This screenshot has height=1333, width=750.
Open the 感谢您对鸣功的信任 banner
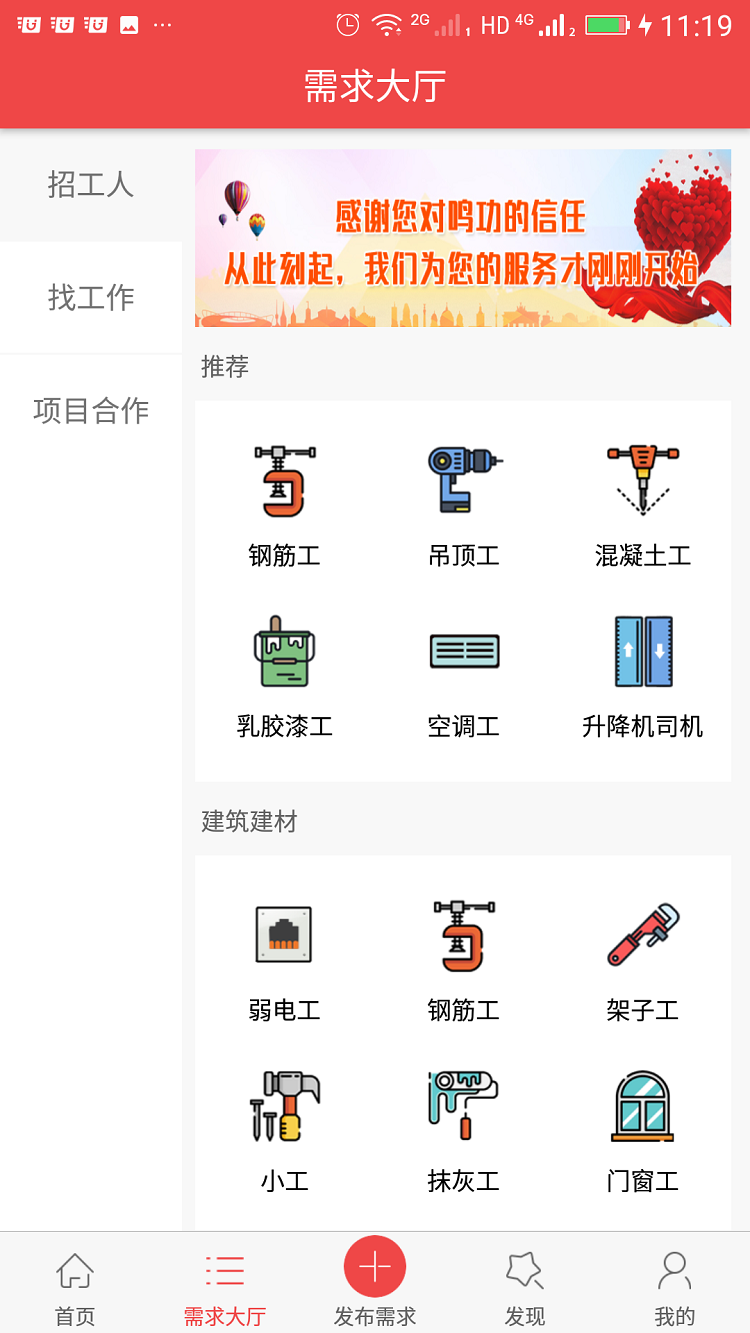coord(463,238)
